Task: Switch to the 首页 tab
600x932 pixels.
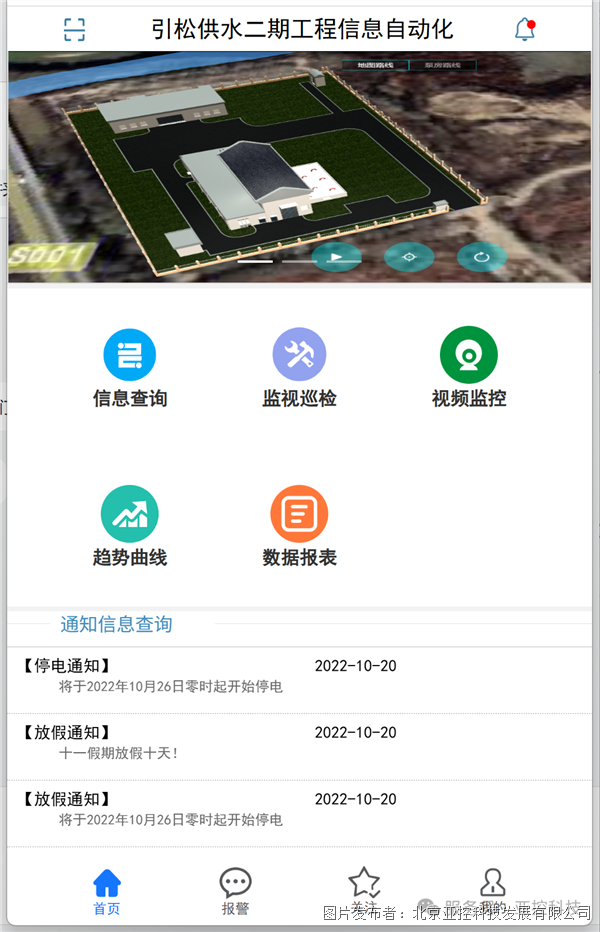Action: coord(107,891)
